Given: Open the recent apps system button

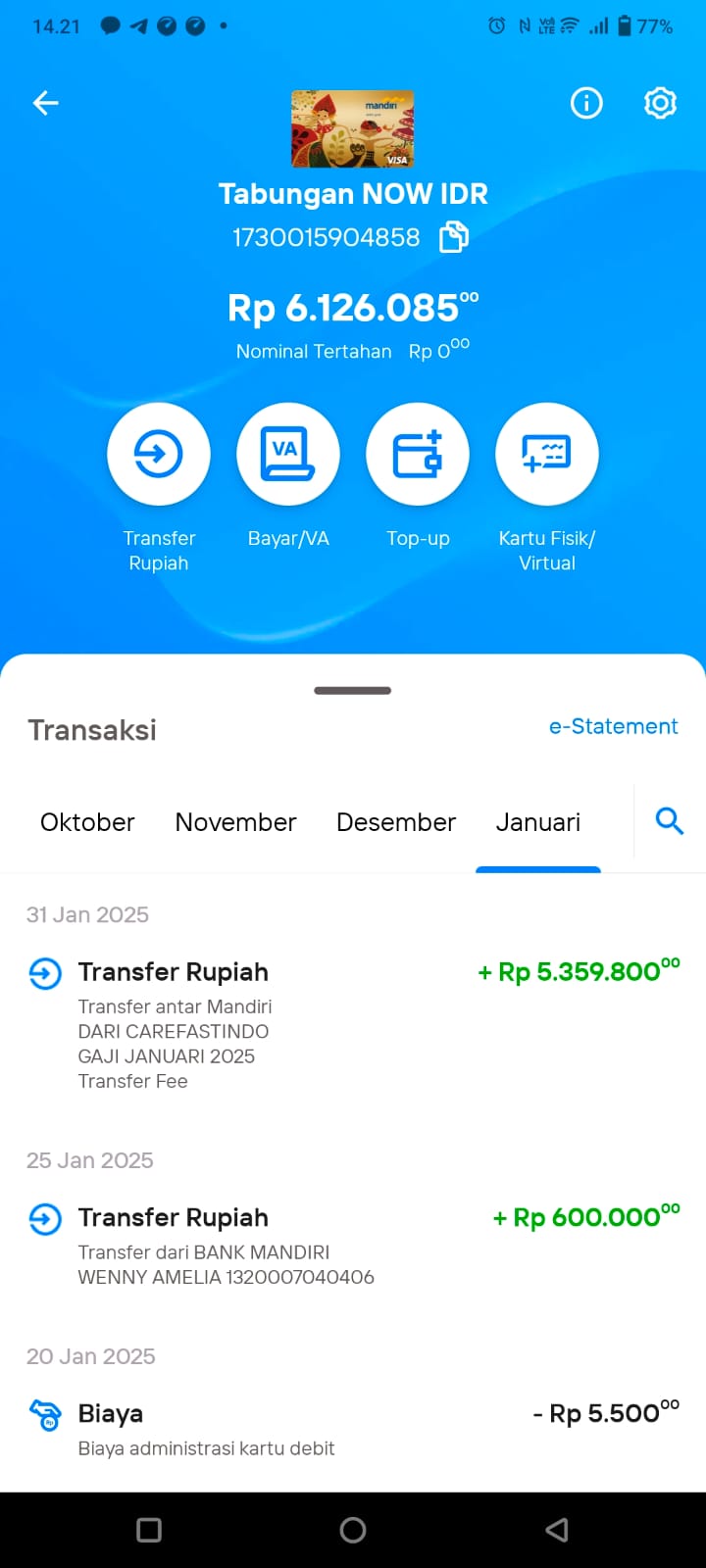Looking at the screenshot, I should pyautogui.click(x=149, y=1530).
